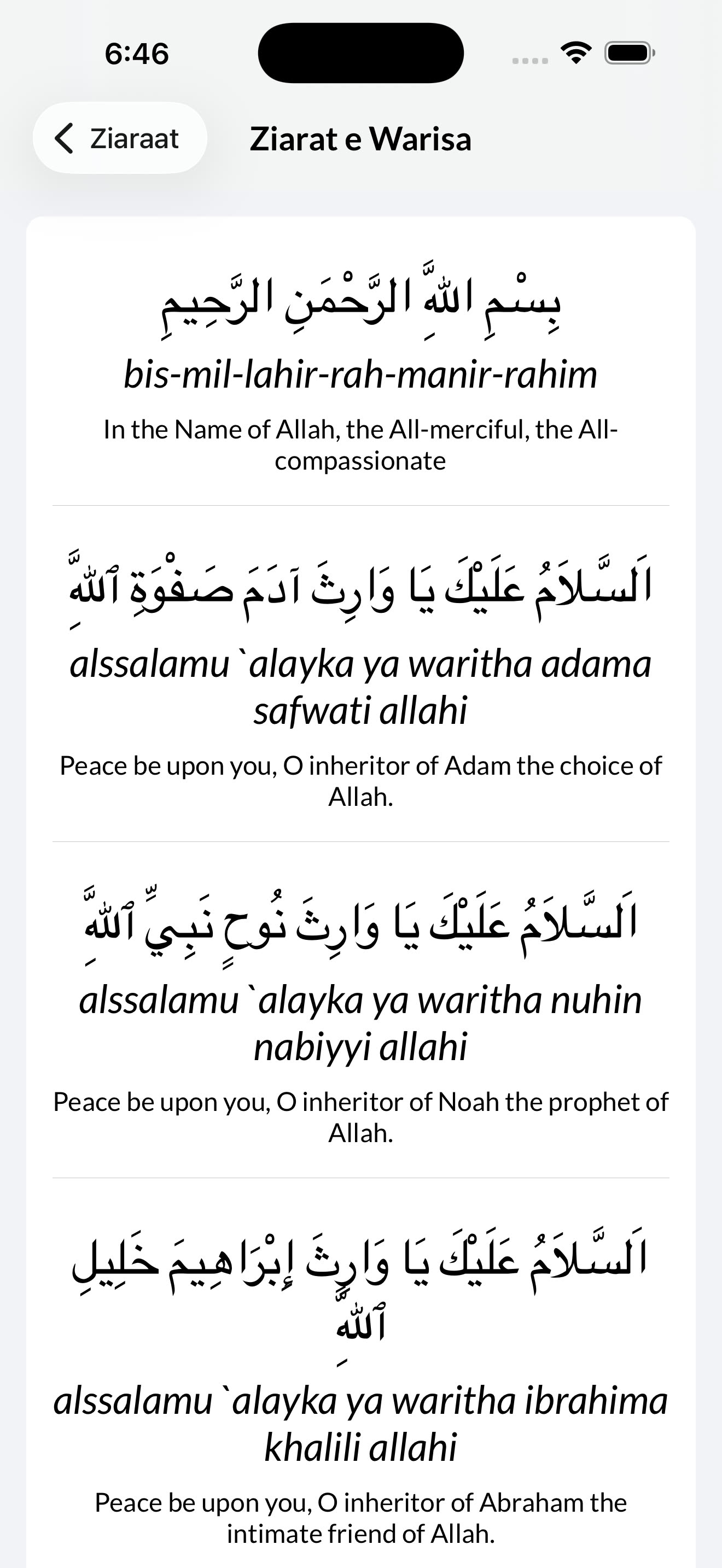Tap the translation mentioning All-merciful

(x=360, y=444)
